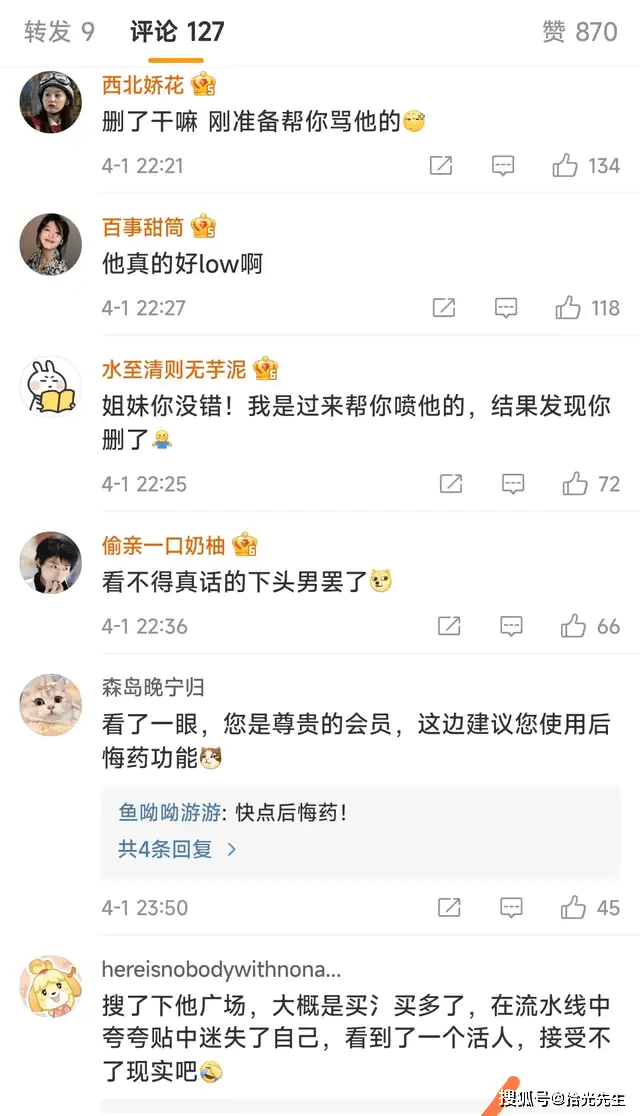This screenshot has width=640, height=1116.
Task: Repost 森岛晚宁归's comment
Action: (449, 907)
